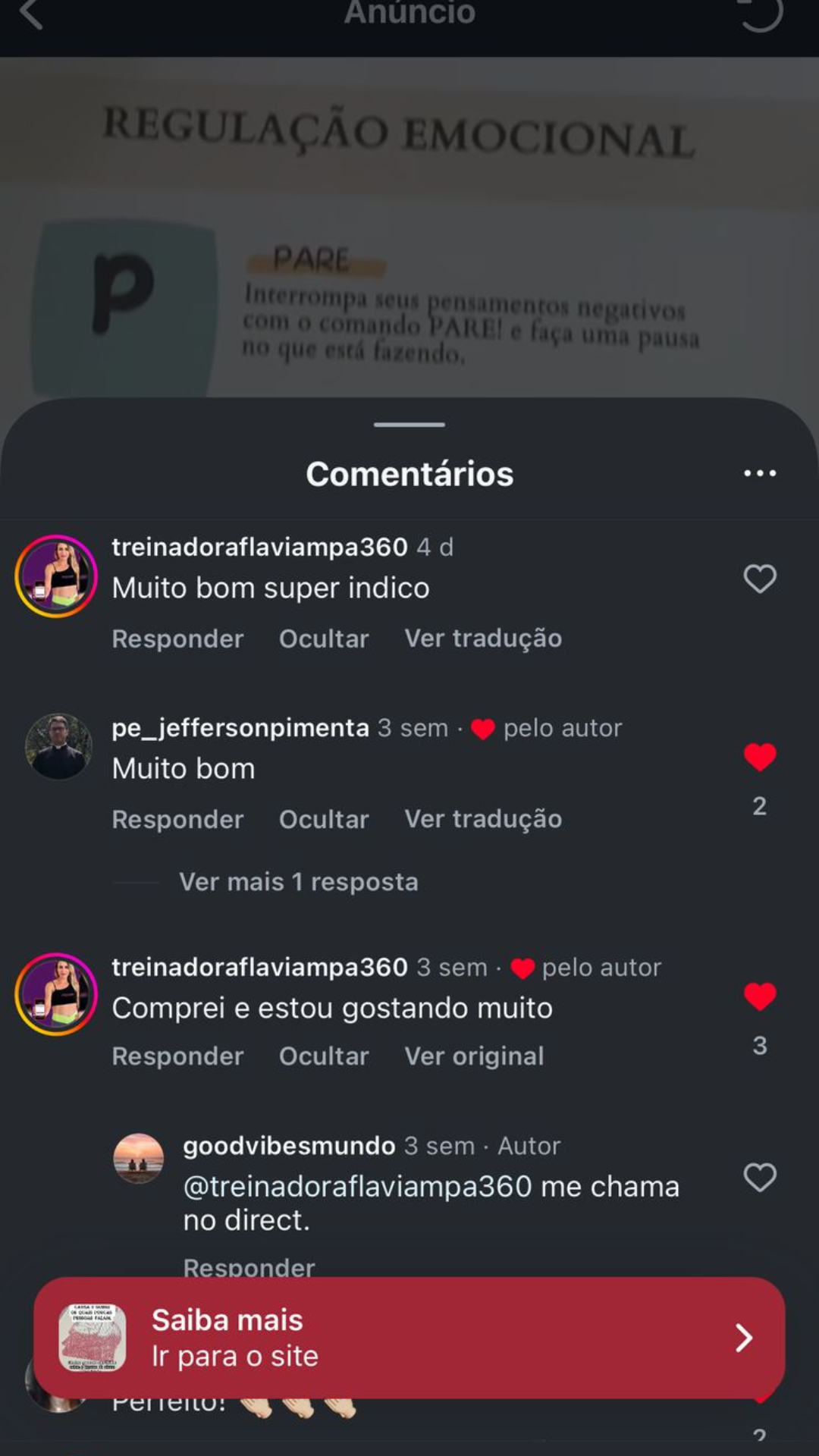This screenshot has width=819, height=1456.
Task: Open goodvibesmundo's profile picture
Action: click(138, 1159)
